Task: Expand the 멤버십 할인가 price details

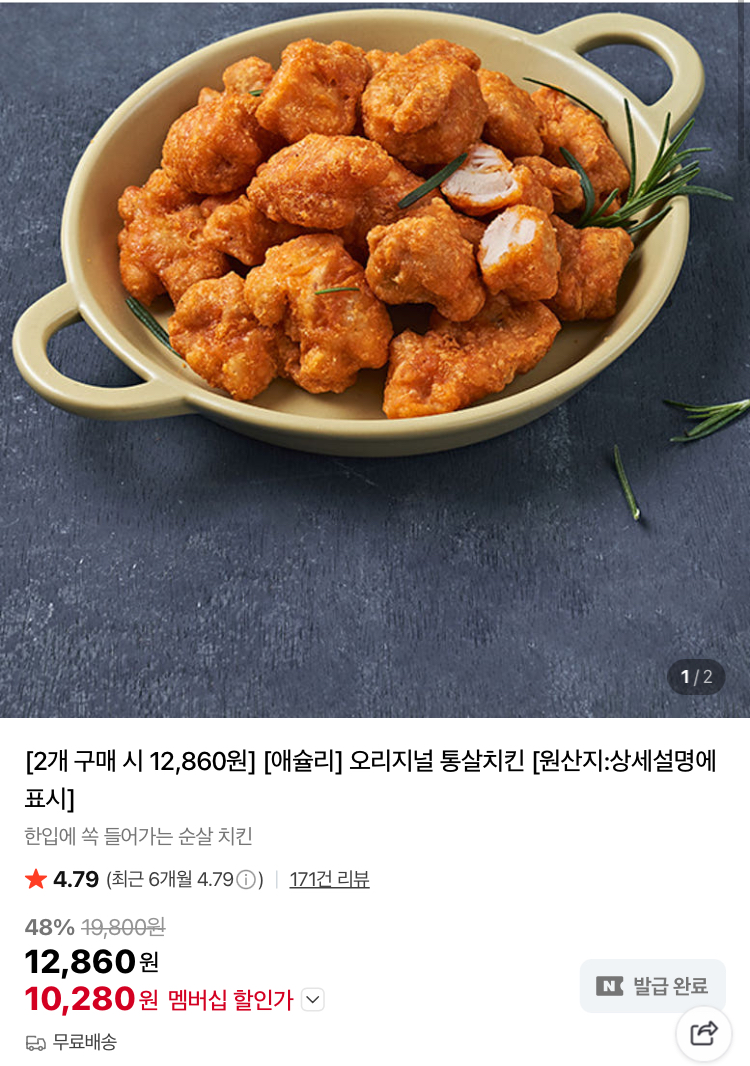Action: pyautogui.click(x=313, y=999)
